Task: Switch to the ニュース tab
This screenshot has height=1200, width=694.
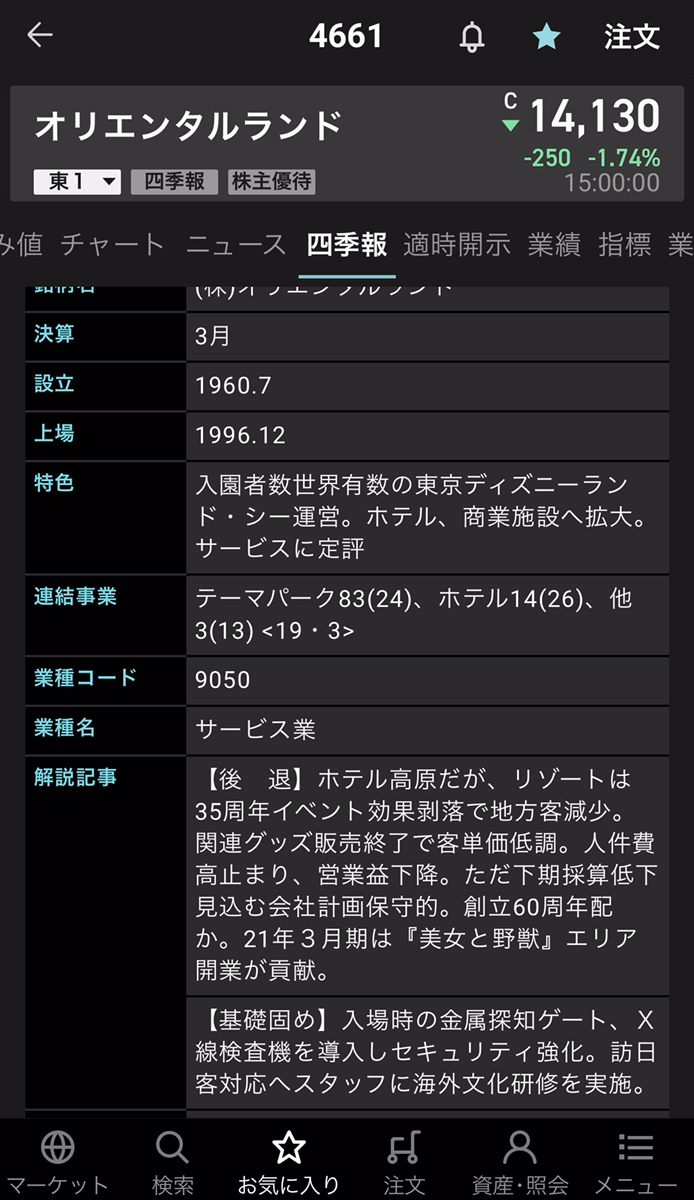Action: coord(236,245)
